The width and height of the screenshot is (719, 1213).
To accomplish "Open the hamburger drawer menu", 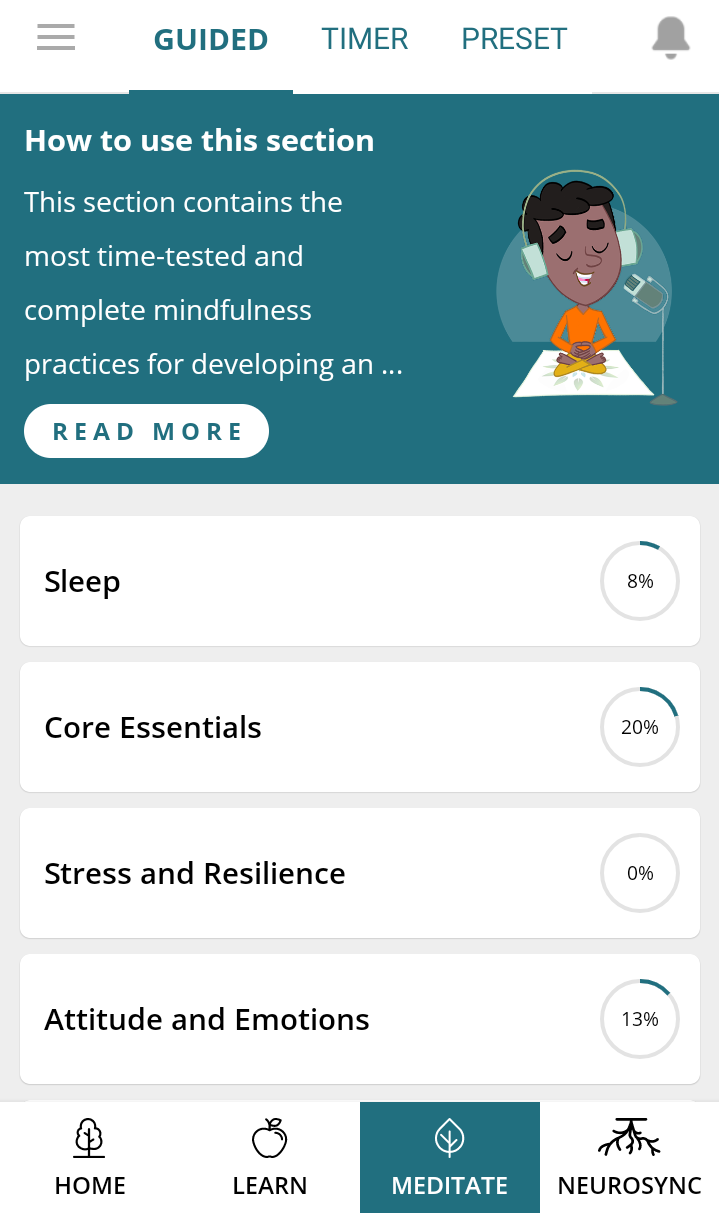I will pyautogui.click(x=56, y=38).
